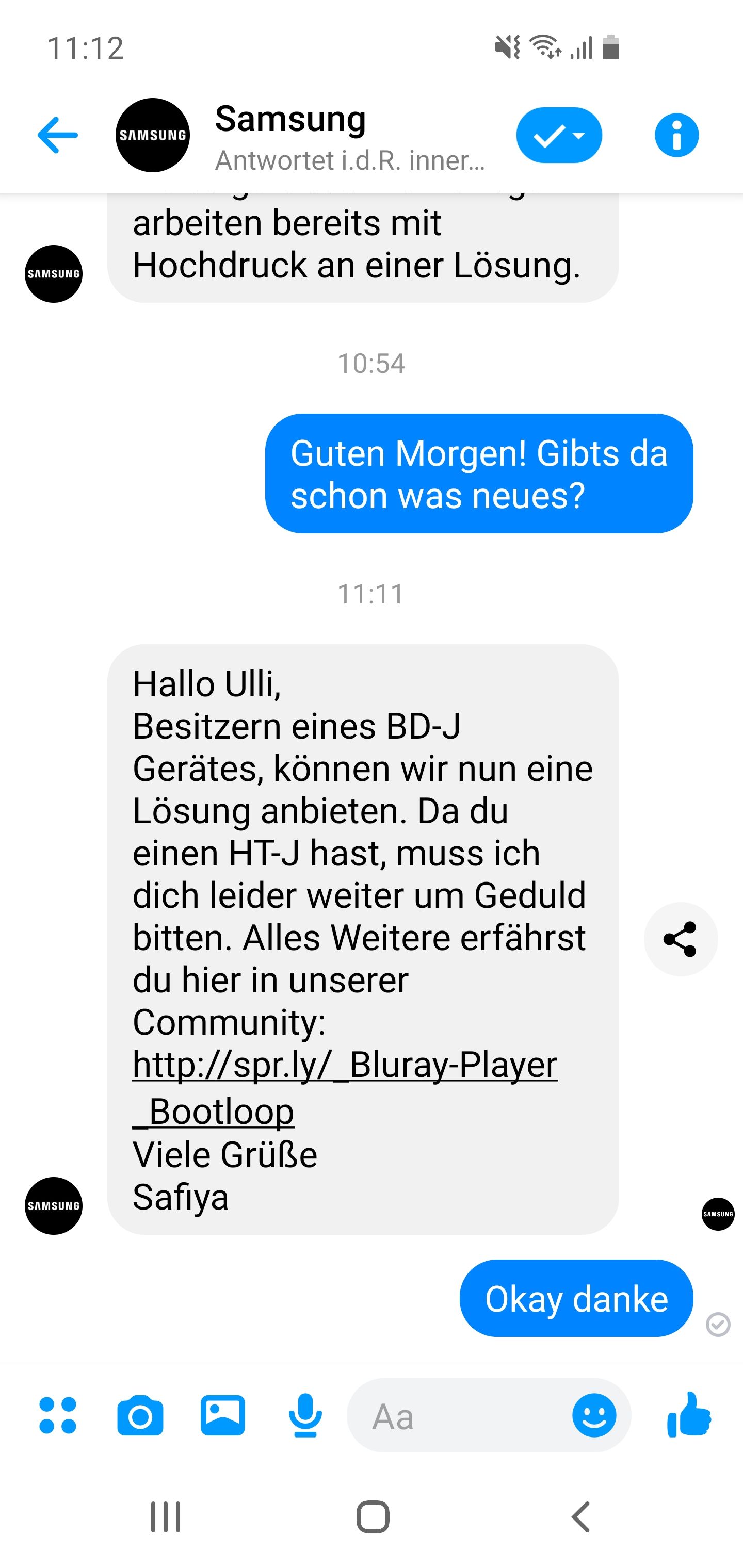Open conversation info icon
This screenshot has width=743, height=1568.
[676, 135]
